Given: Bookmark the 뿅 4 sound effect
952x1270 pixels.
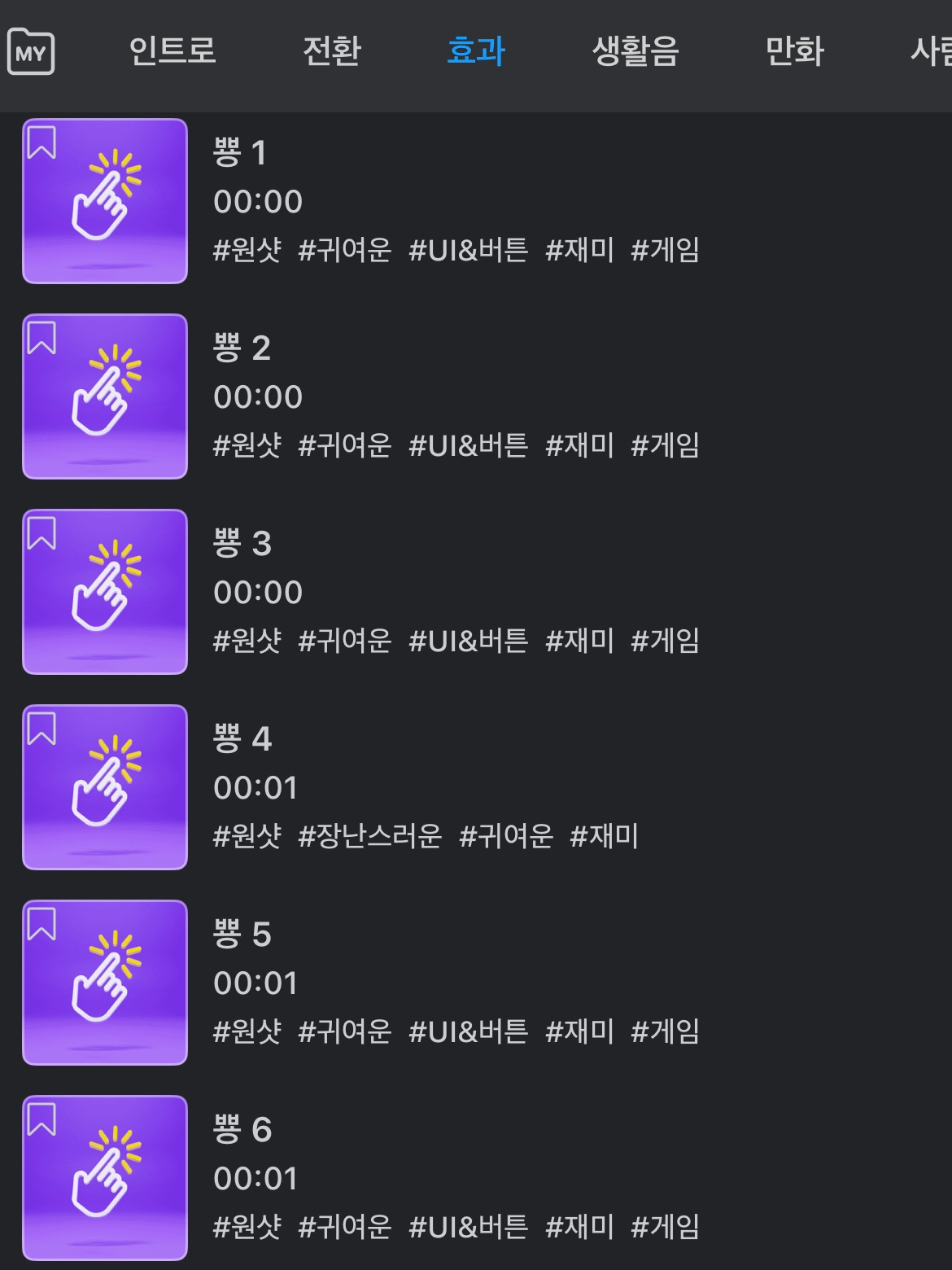Looking at the screenshot, I should pyautogui.click(x=41, y=729).
